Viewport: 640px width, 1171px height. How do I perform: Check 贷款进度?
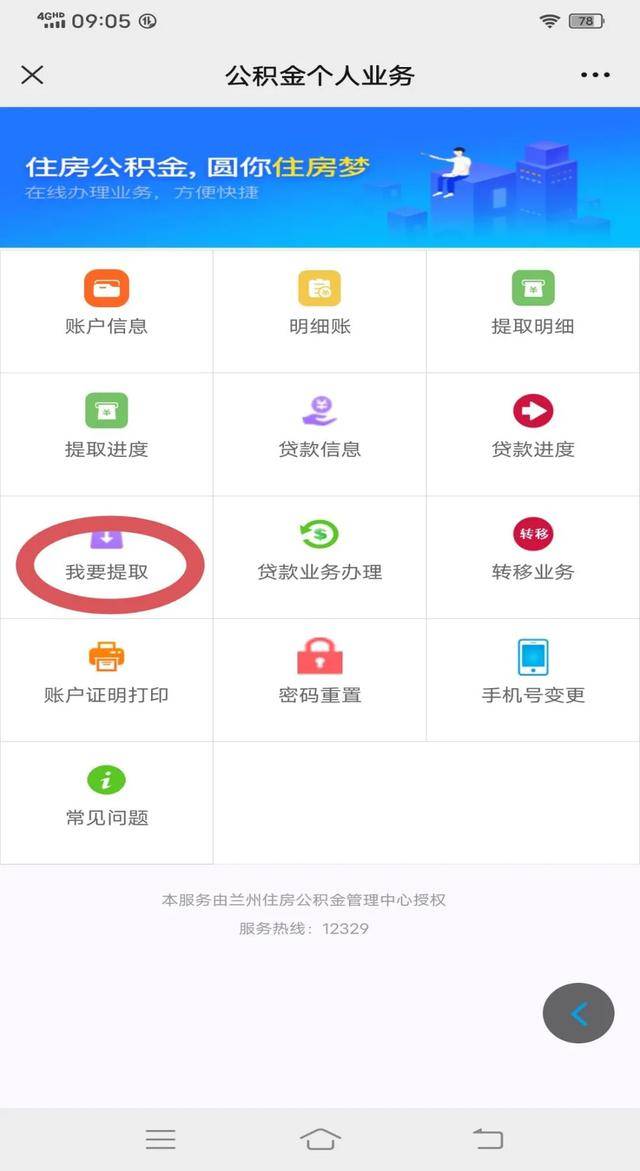coord(532,428)
